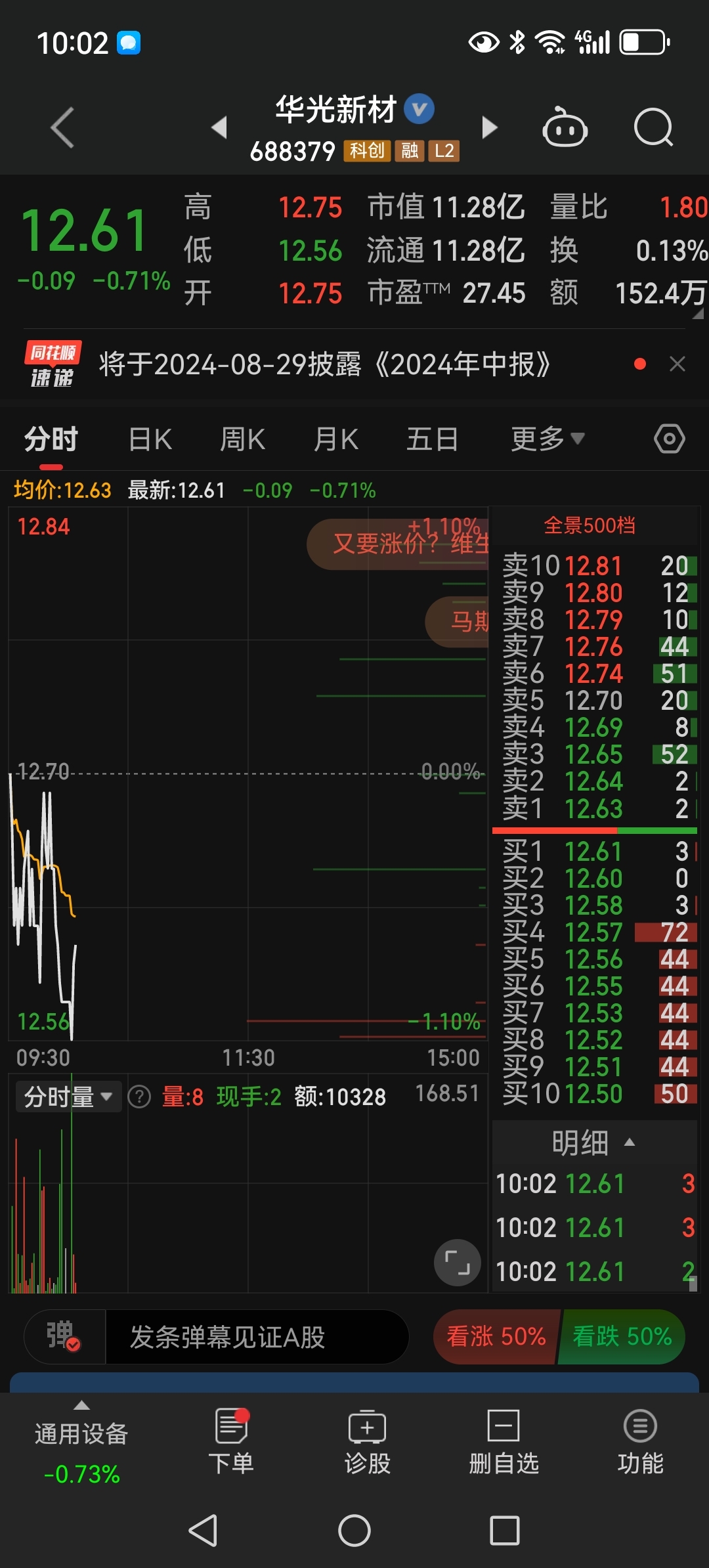Switch to 周K chart tab

pyautogui.click(x=242, y=439)
